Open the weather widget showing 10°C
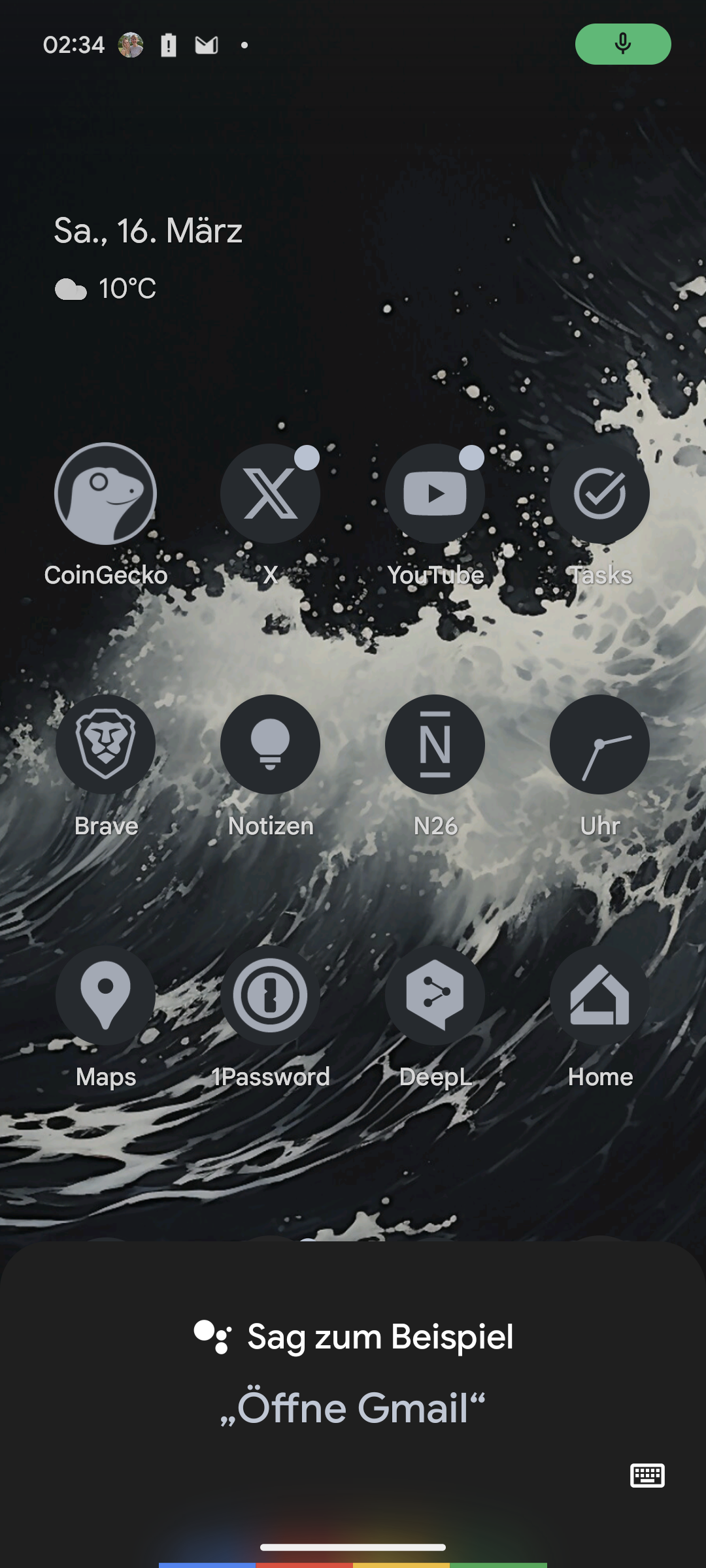Screen dimensions: 706x1568 coord(106,289)
